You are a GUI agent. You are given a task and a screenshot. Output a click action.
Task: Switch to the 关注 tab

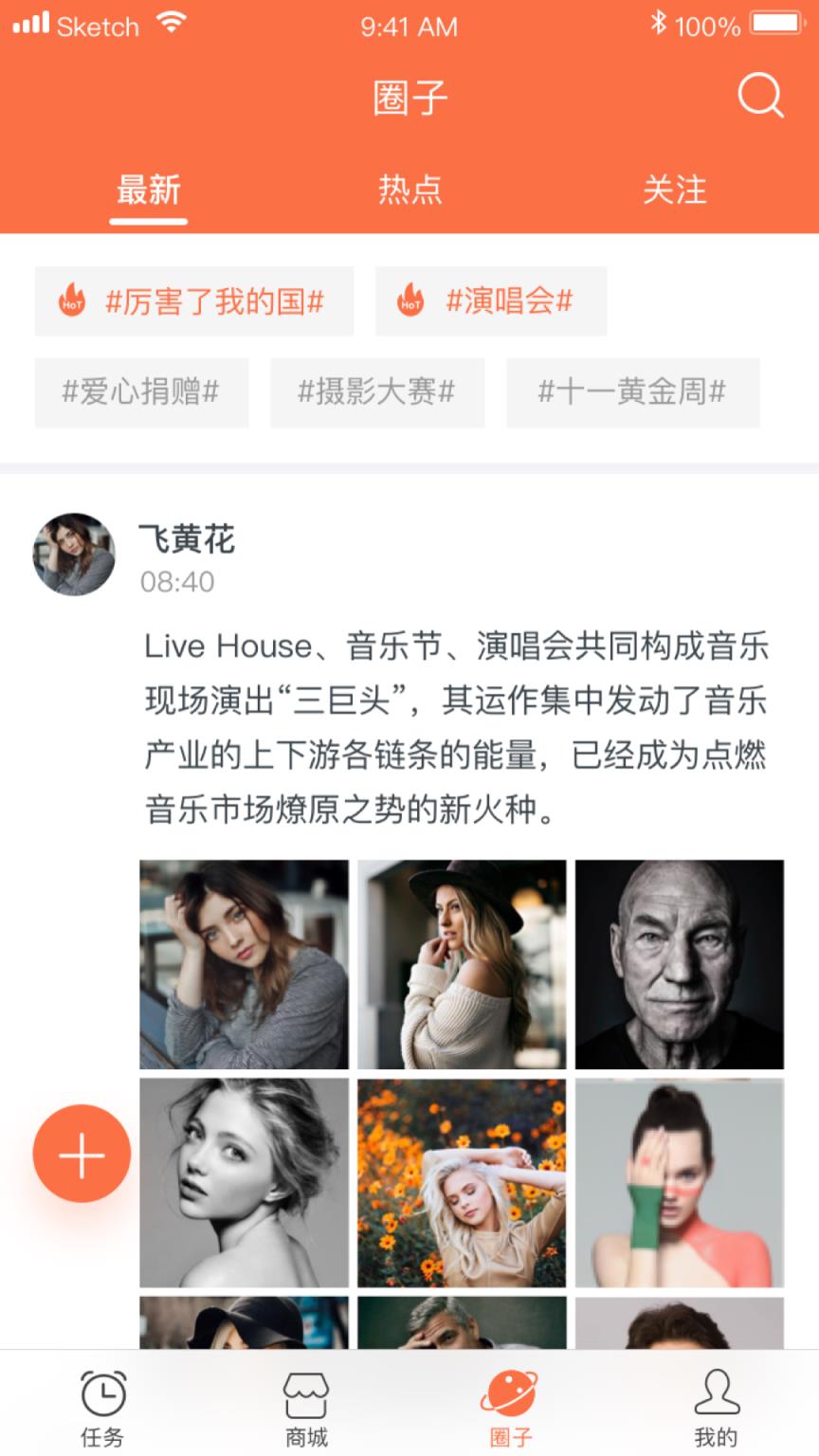(674, 190)
